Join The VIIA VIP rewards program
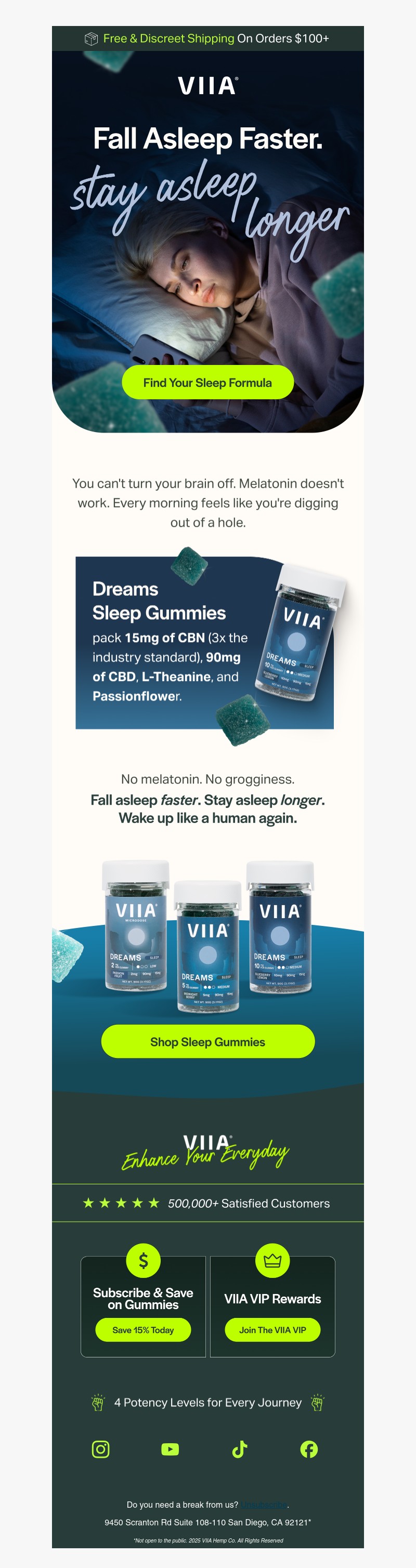This screenshot has width=416, height=1568. 272,1330
